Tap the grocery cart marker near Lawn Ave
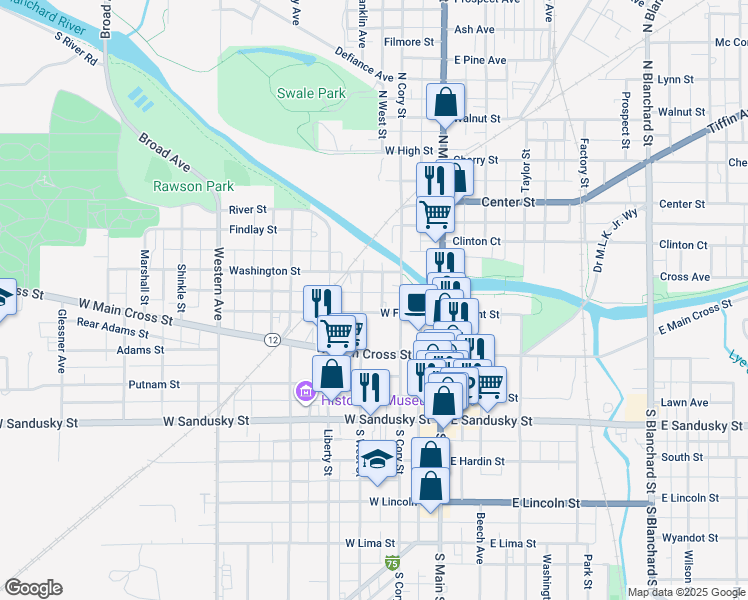The image size is (748, 600). pos(488,383)
